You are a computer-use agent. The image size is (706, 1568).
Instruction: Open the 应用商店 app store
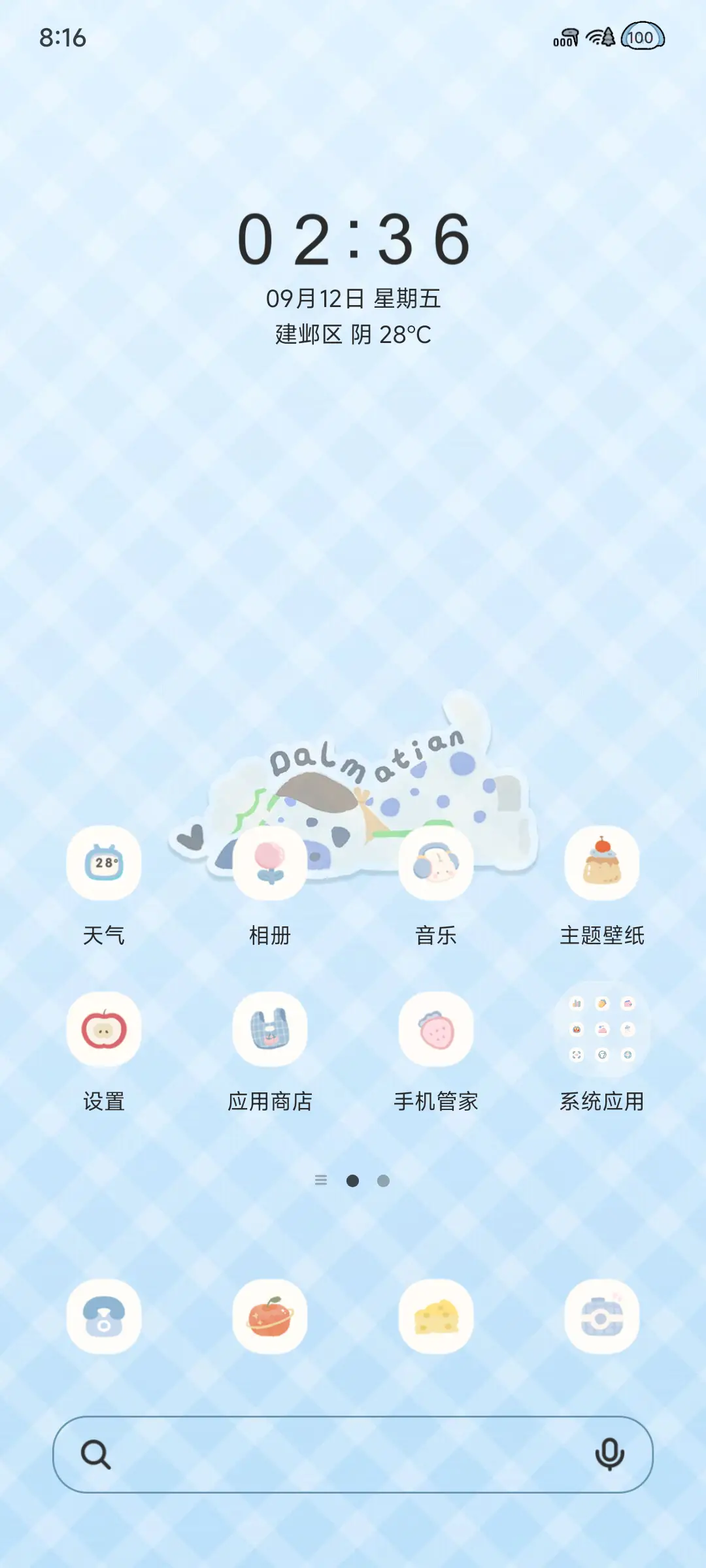pos(270,1029)
